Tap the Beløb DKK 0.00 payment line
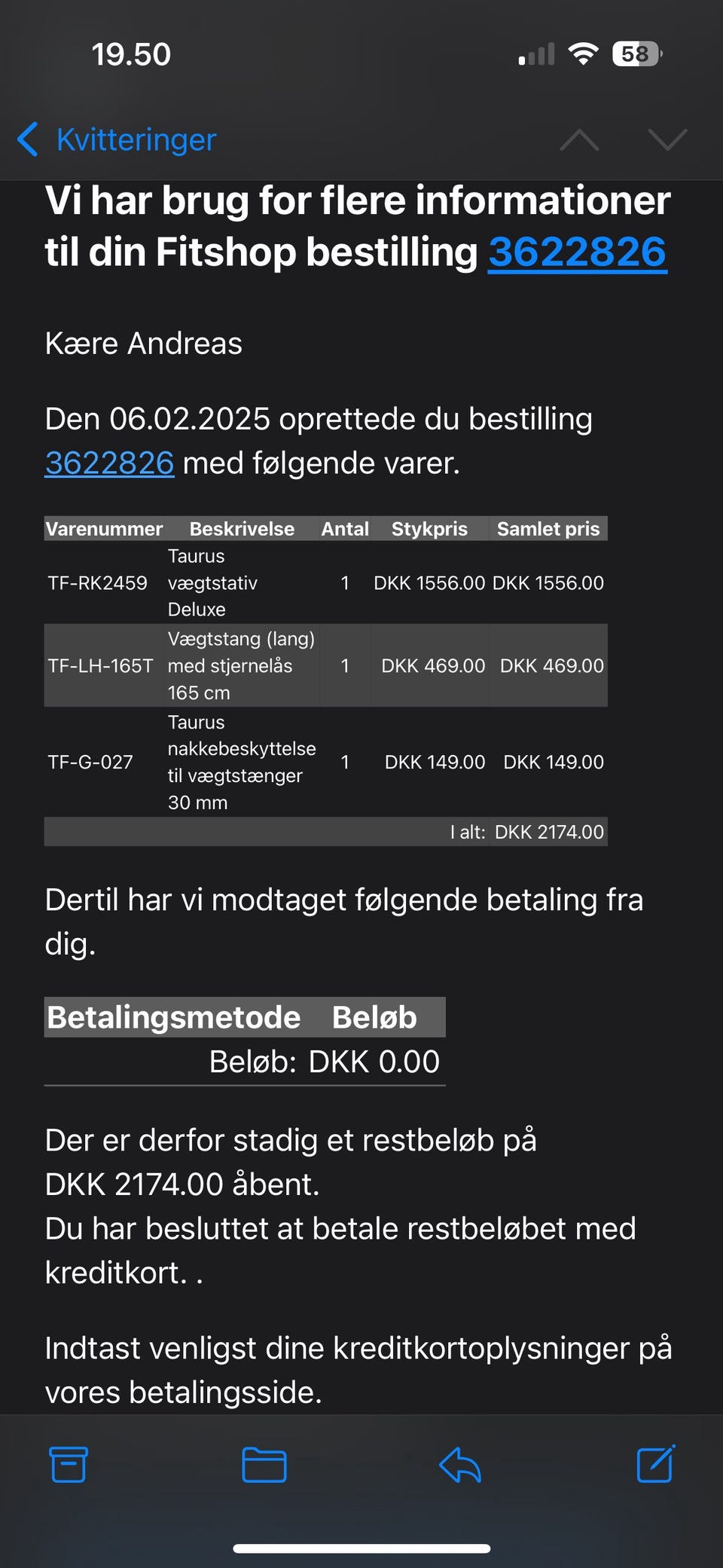The width and height of the screenshot is (723, 1568). coord(324,1061)
